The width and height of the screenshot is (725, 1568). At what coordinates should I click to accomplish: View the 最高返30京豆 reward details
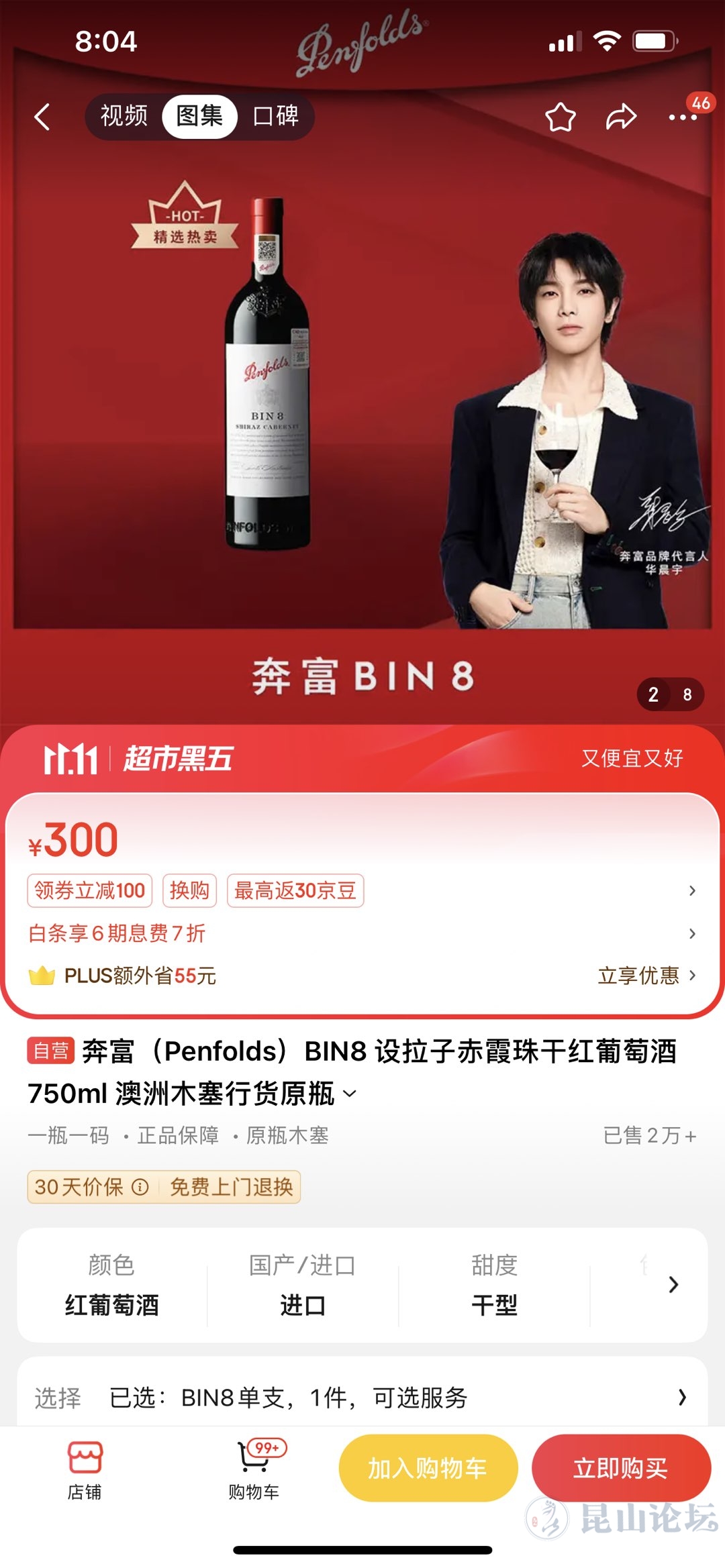point(295,890)
